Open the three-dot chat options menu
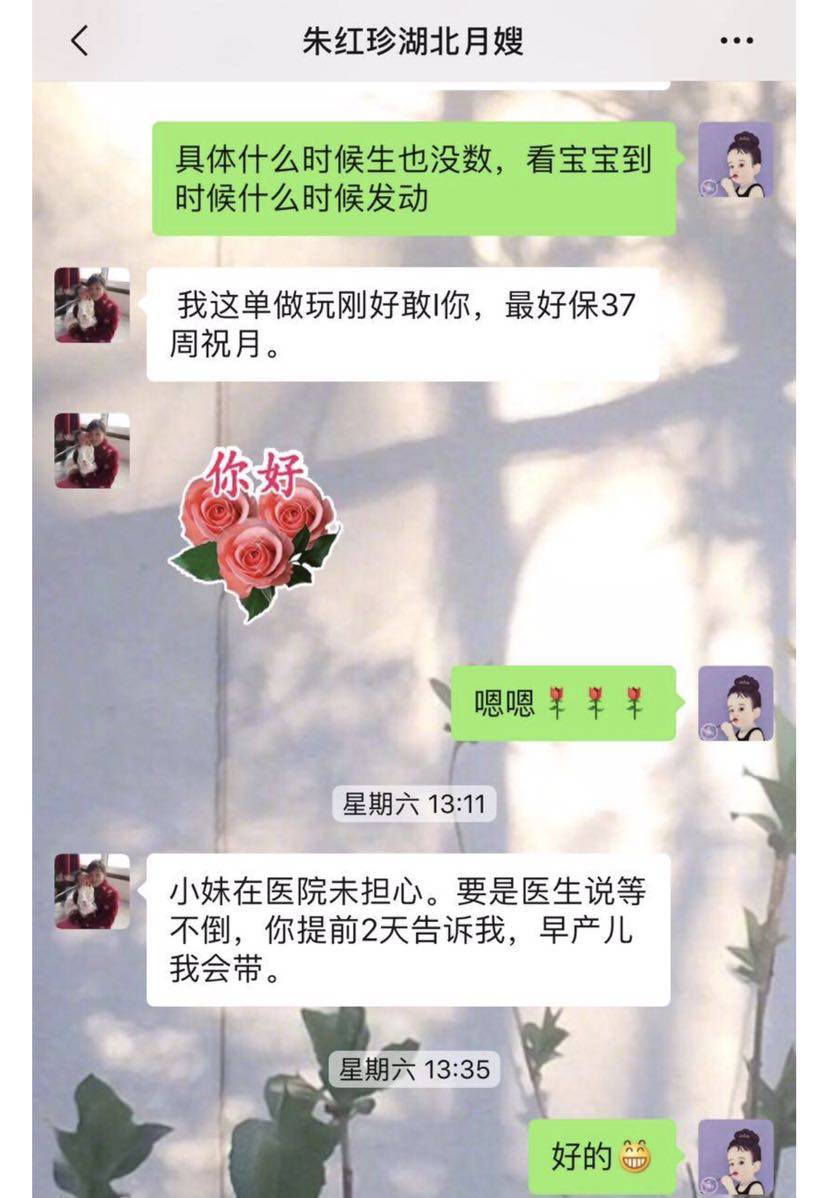The width and height of the screenshot is (828, 1198). pyautogui.click(x=737, y=41)
